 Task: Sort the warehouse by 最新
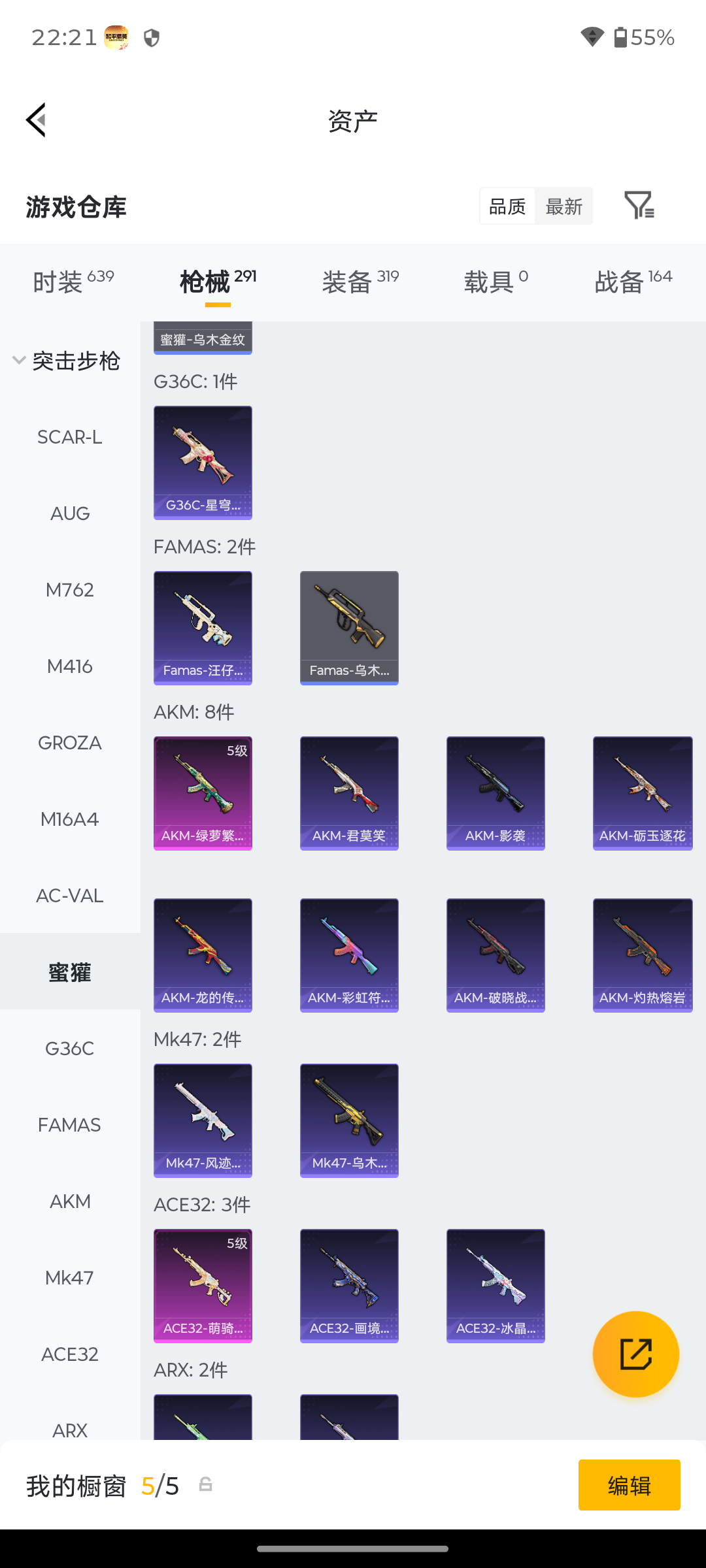563,206
